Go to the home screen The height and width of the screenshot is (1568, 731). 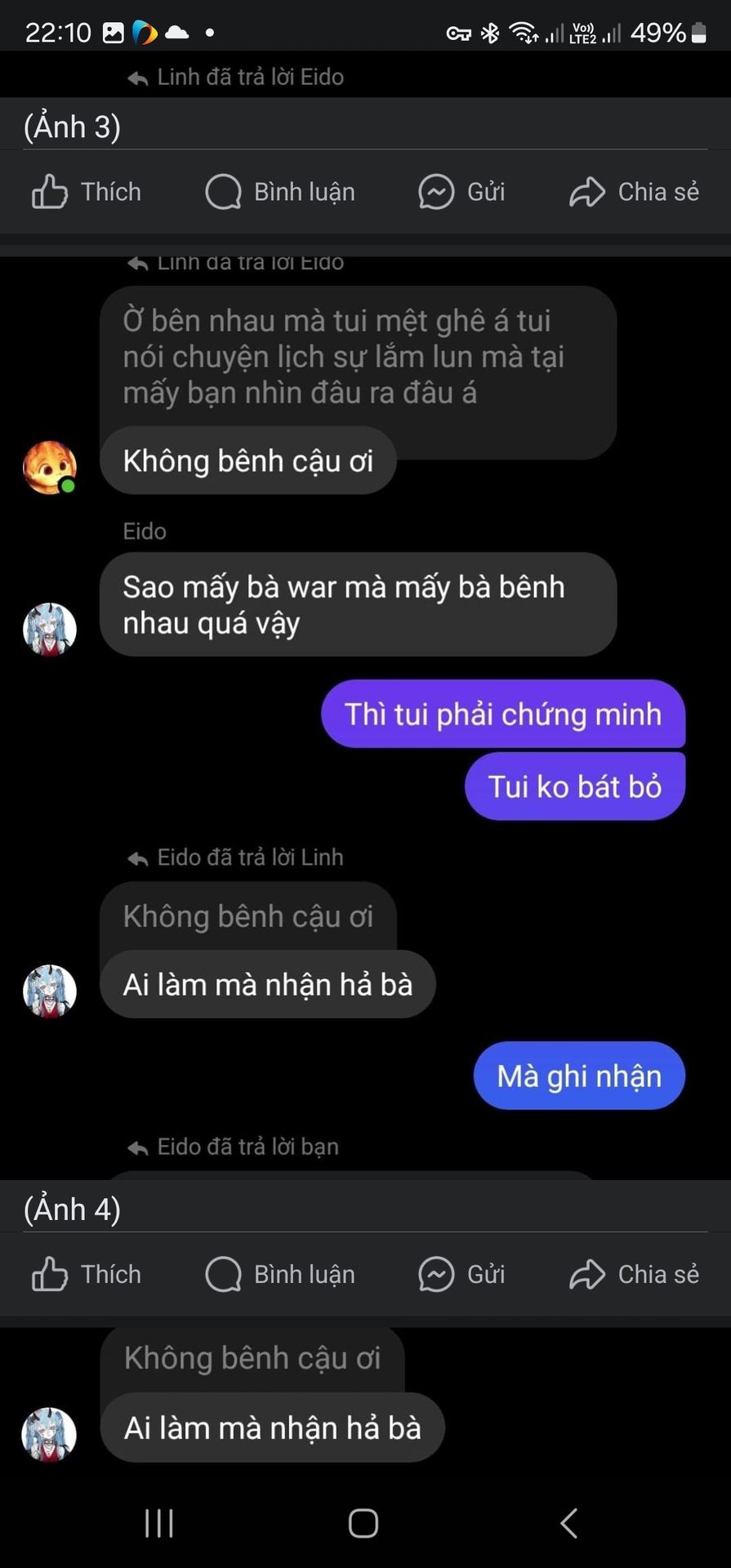click(363, 1524)
